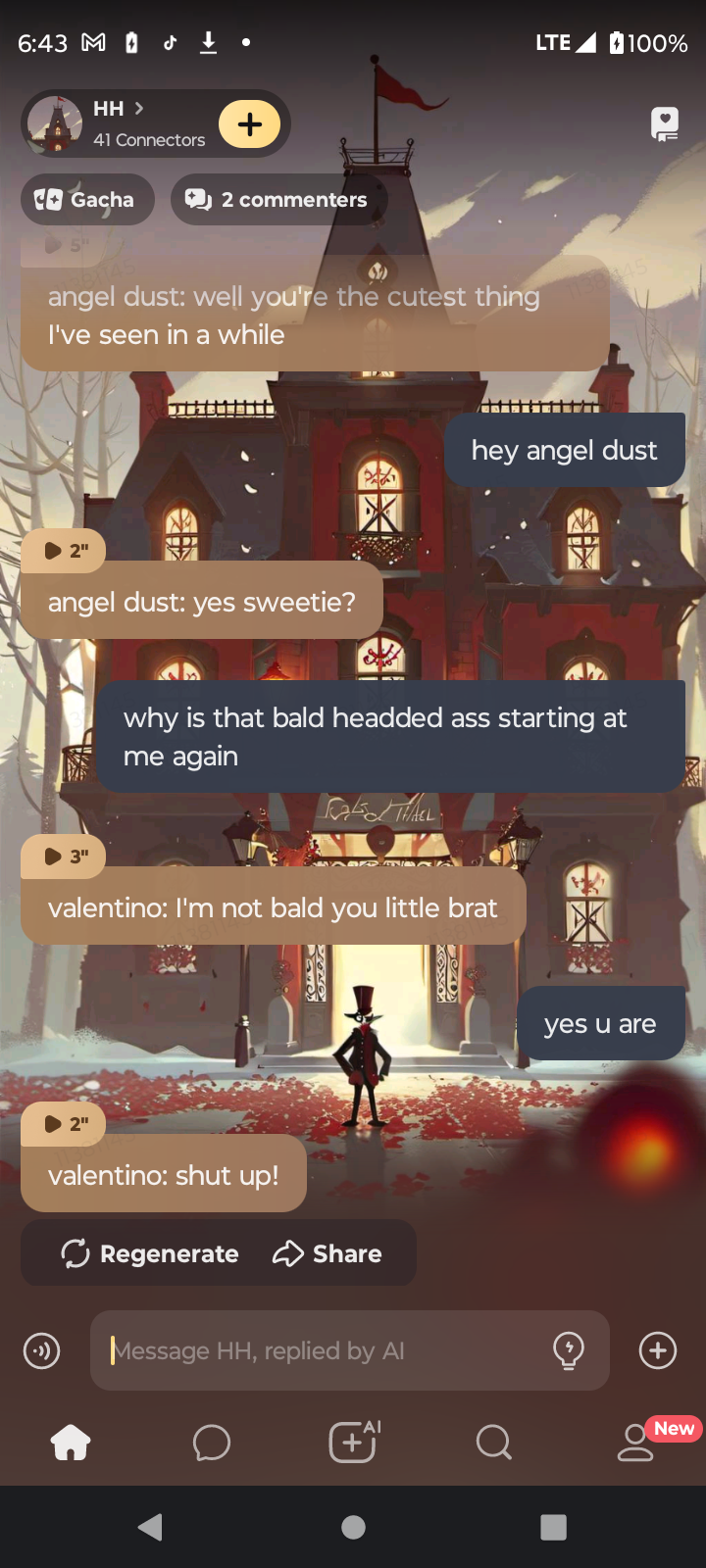Open the lightbulb suggestion icon

[569, 1350]
